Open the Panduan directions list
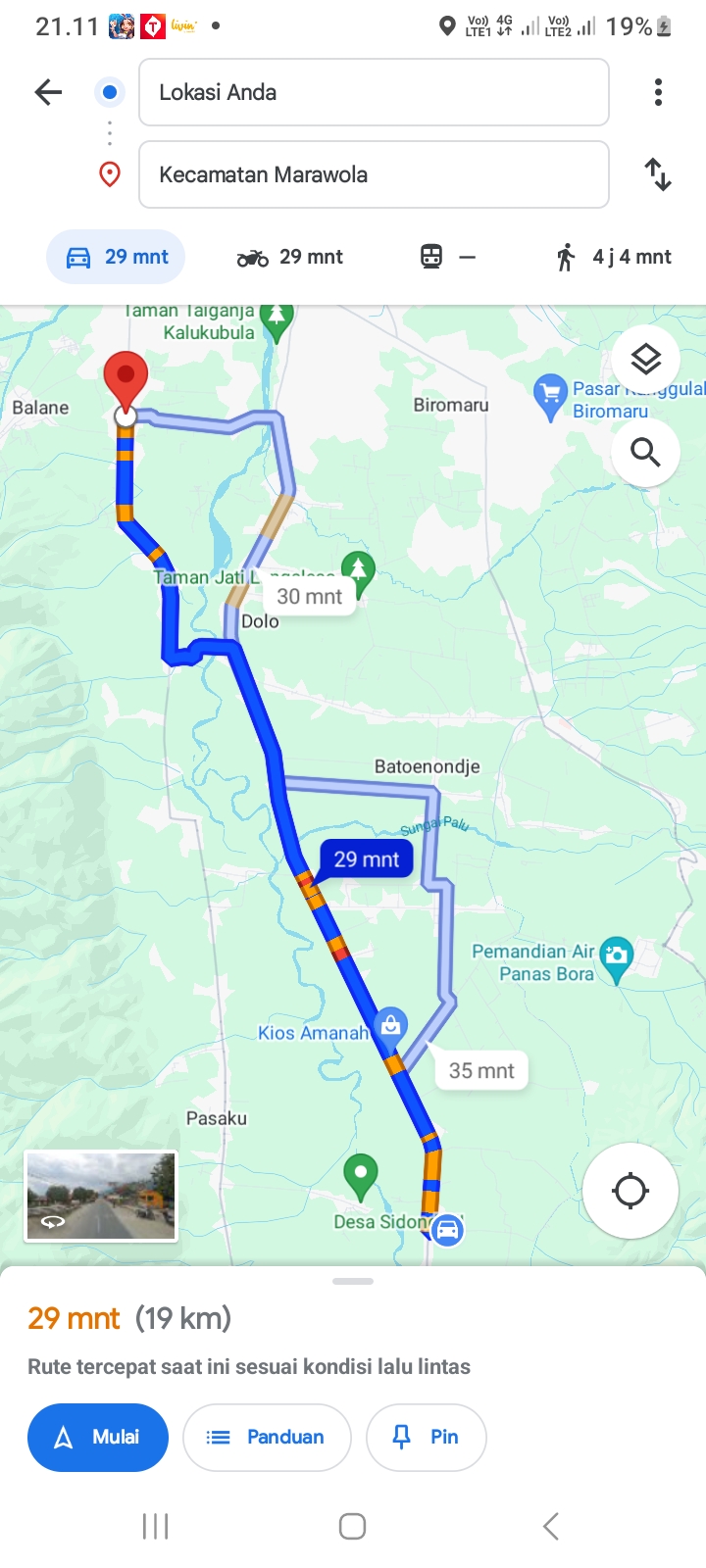The image size is (706, 1568). tap(267, 1437)
